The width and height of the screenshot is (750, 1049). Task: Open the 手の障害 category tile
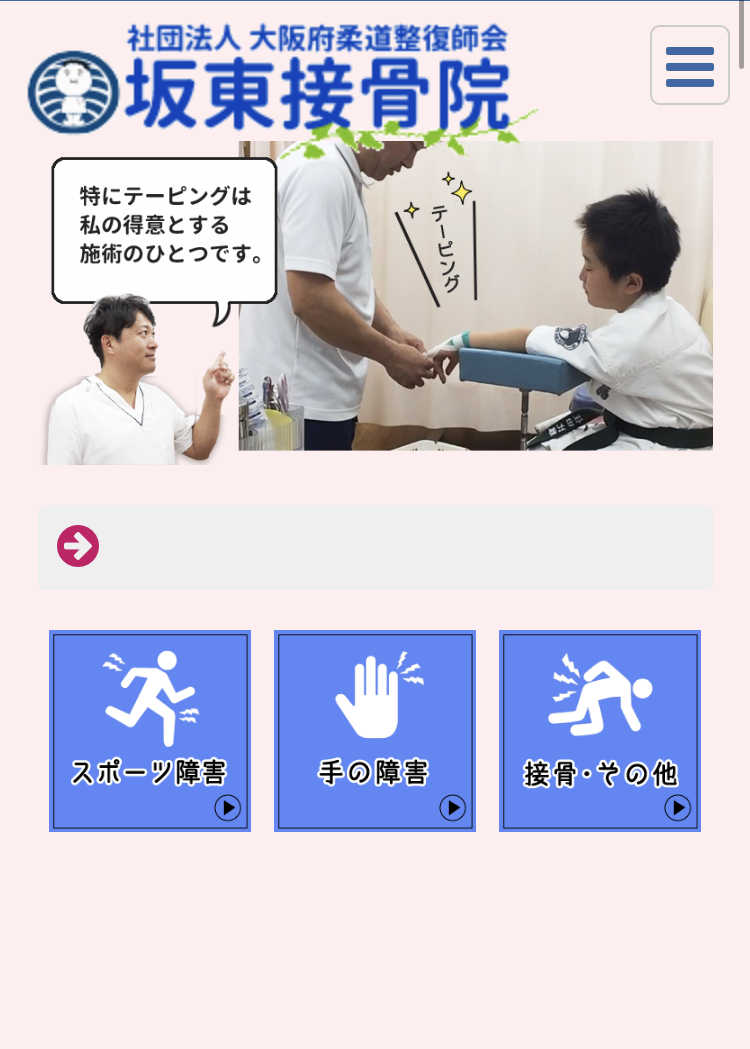click(x=375, y=731)
